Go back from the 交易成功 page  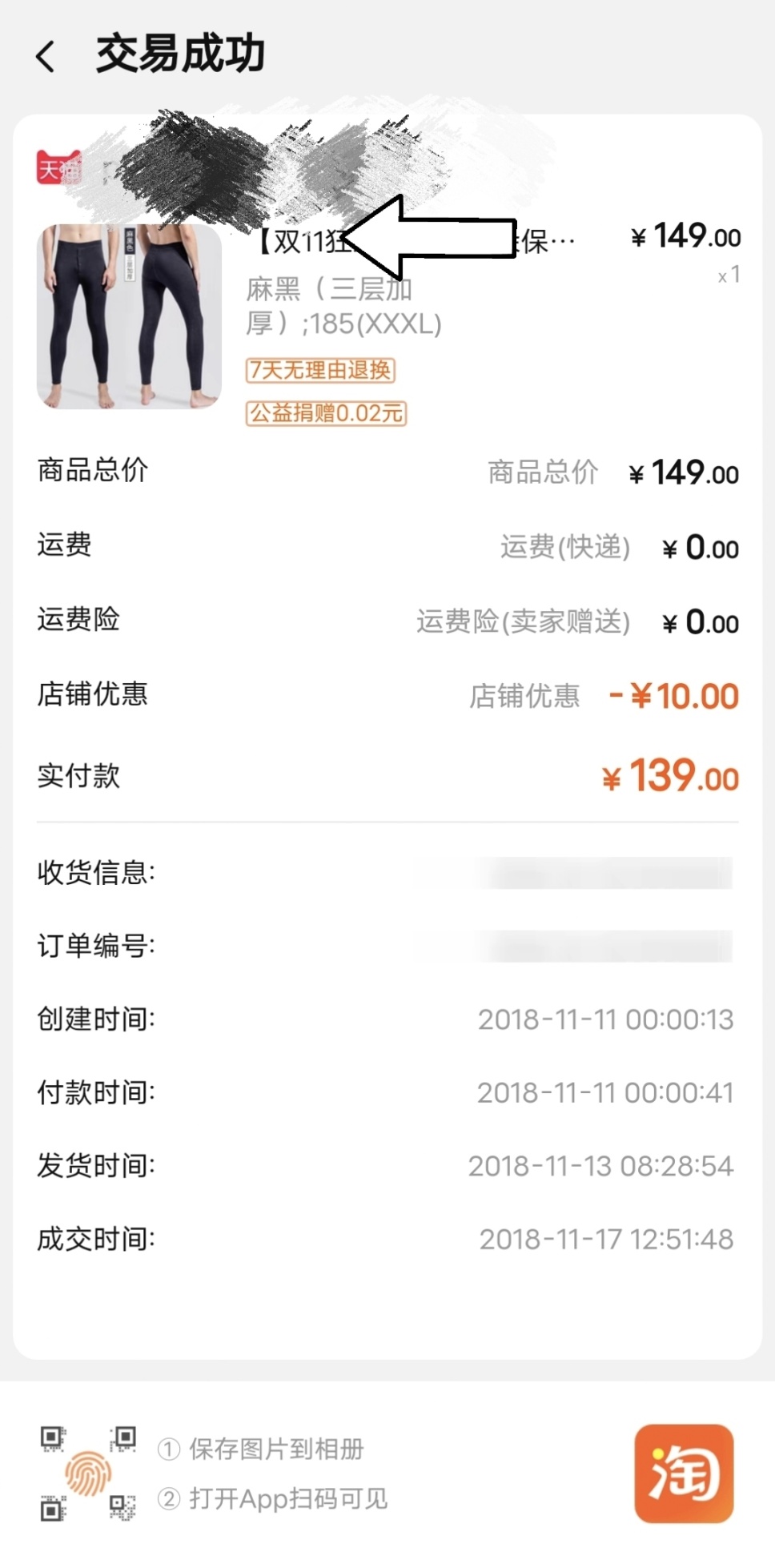point(46,57)
